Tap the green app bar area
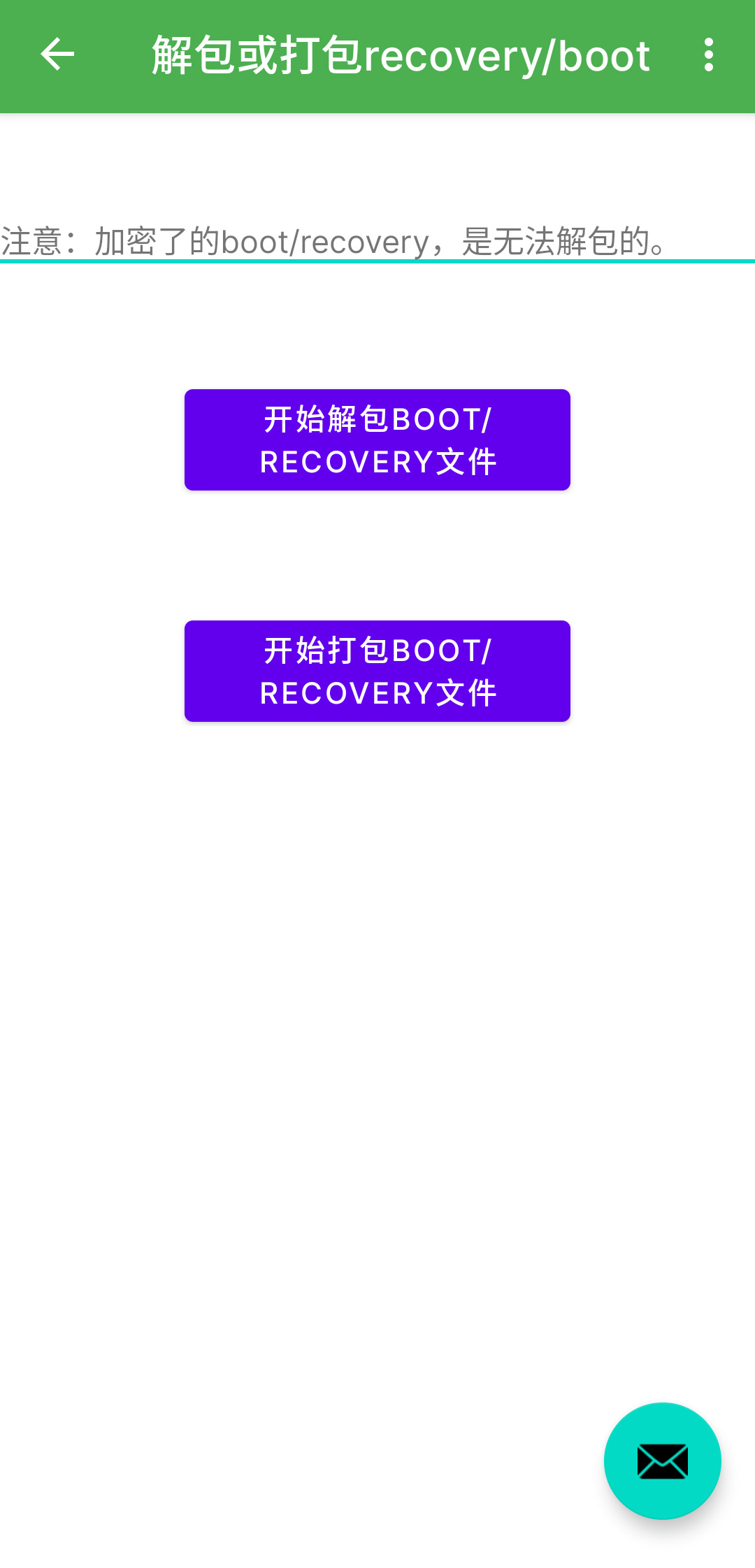Screen dimensions: 755x1568 coord(377,54)
